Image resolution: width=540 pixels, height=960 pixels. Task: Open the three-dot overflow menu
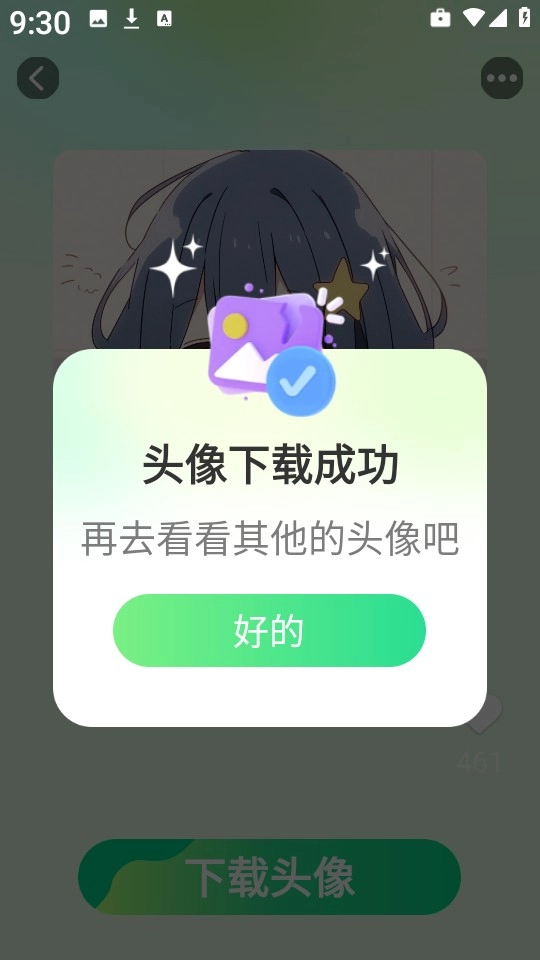[x=502, y=78]
